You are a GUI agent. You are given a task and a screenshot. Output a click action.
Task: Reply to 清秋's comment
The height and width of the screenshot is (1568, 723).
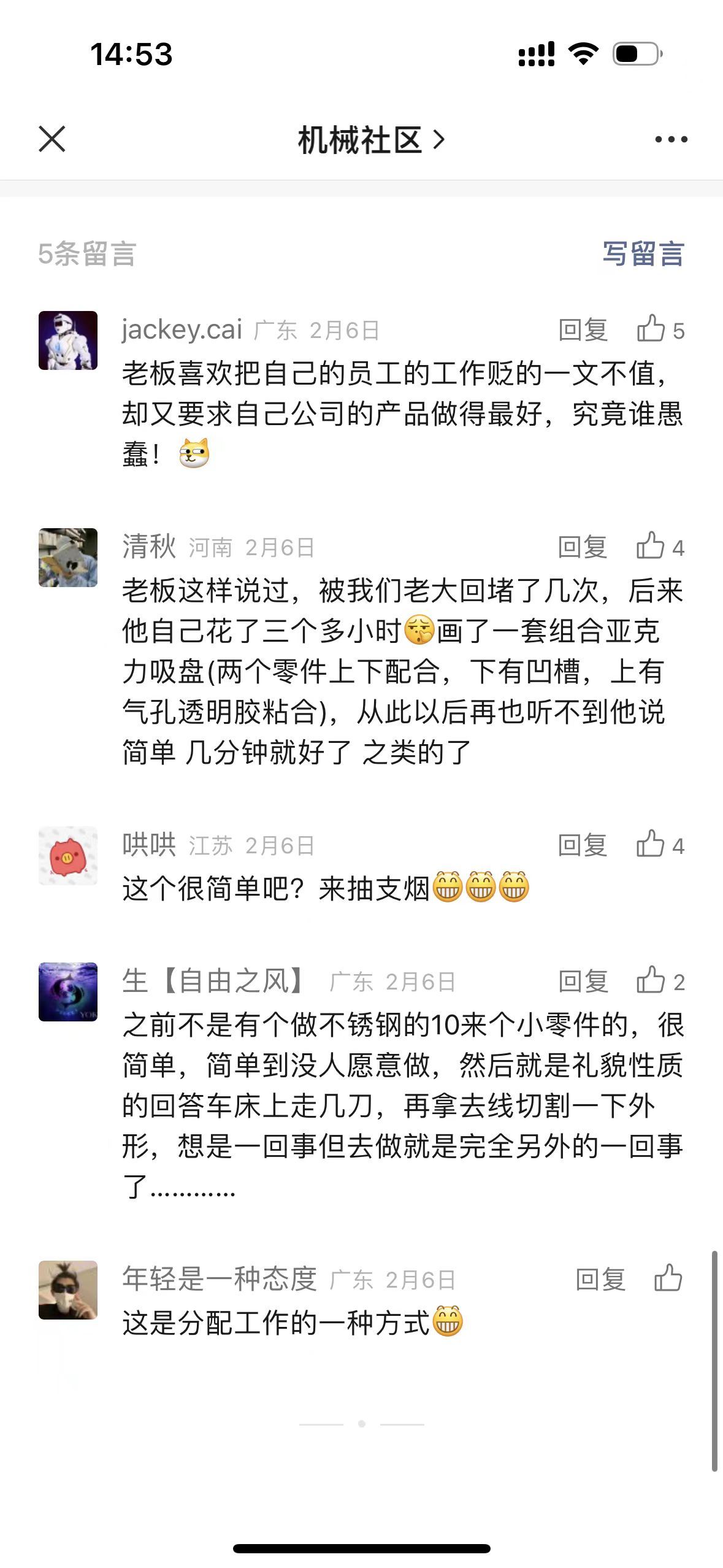coord(583,547)
